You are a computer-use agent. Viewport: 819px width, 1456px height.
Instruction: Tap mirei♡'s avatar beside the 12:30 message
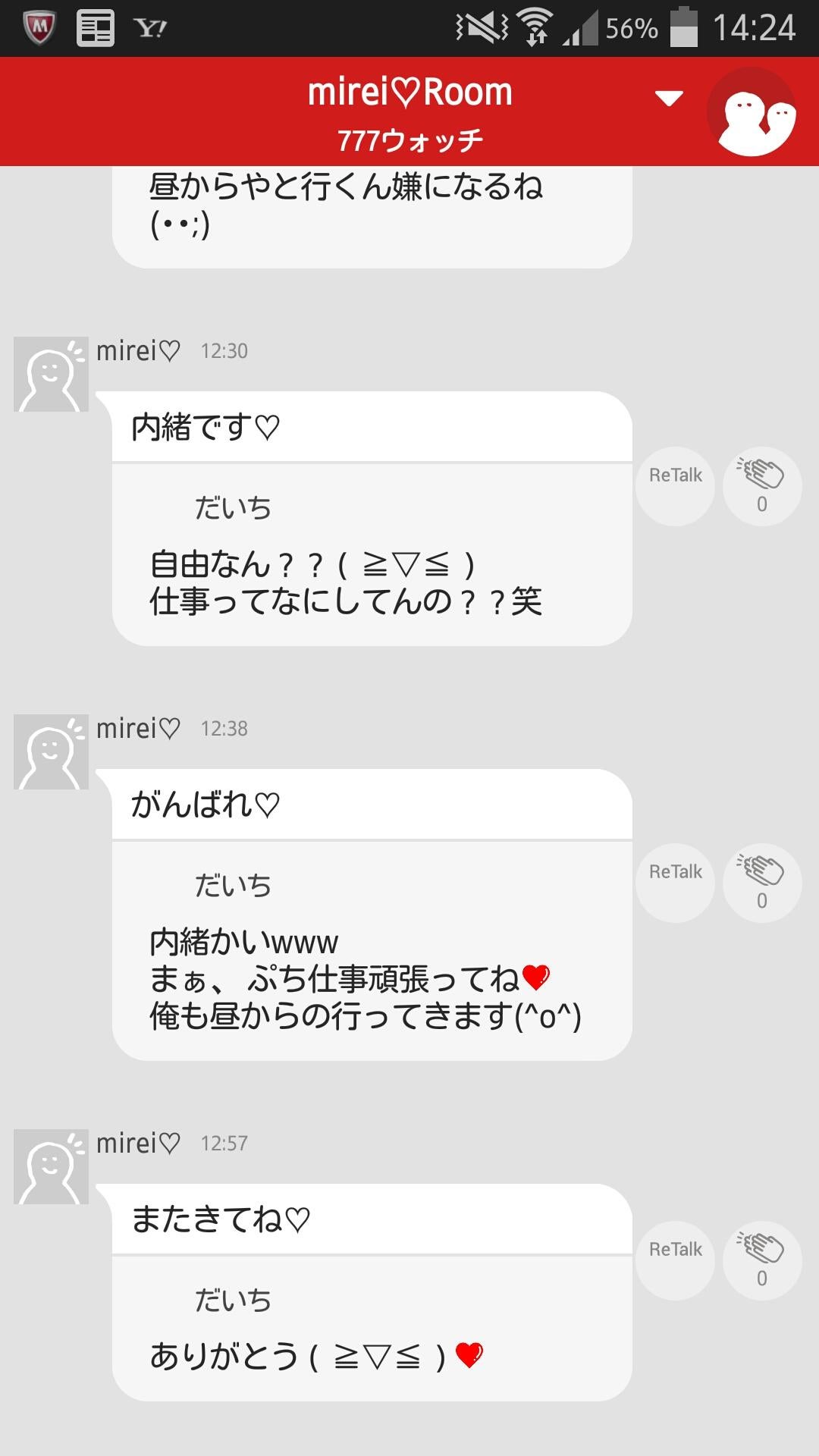point(51,372)
